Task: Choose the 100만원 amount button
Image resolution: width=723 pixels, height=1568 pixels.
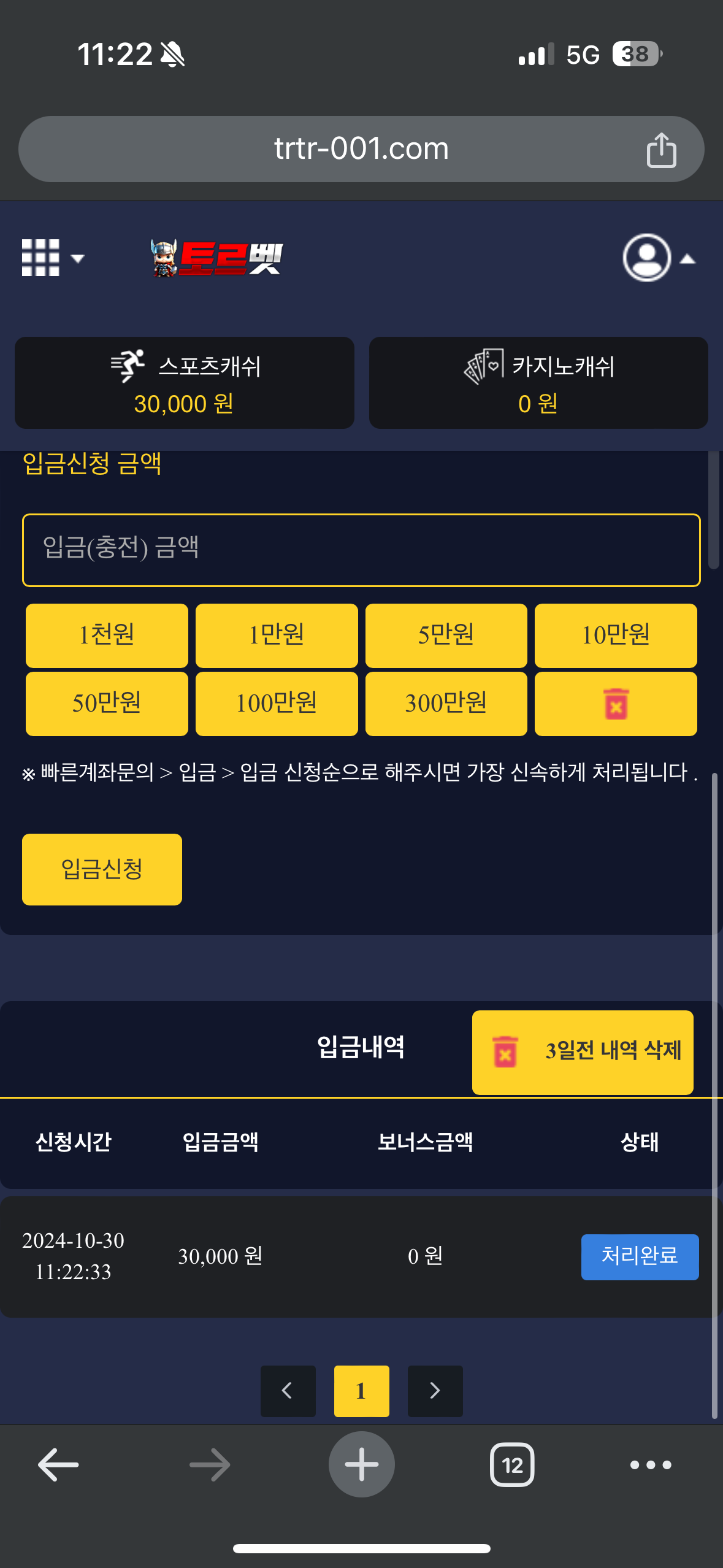Action: point(277,703)
